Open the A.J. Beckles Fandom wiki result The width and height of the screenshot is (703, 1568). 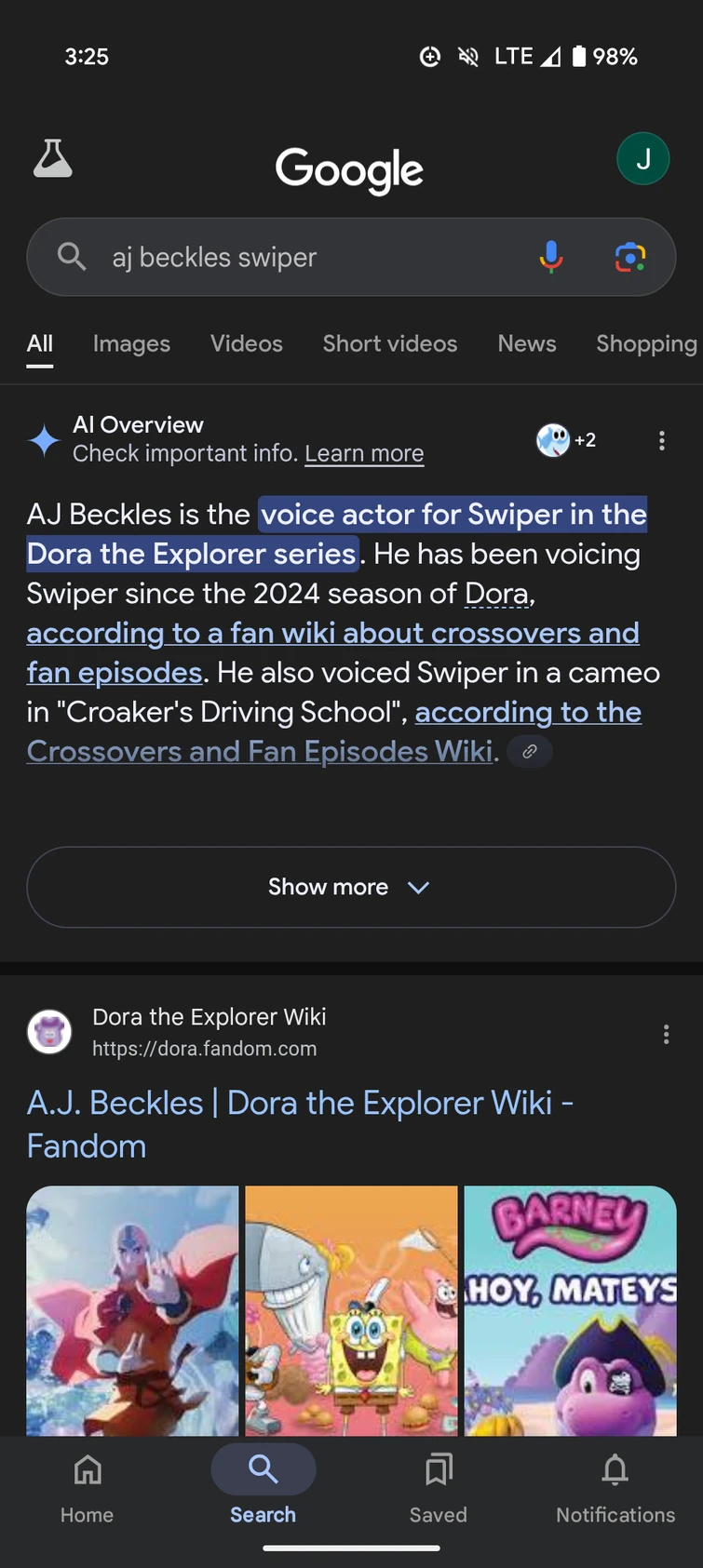(x=299, y=1123)
